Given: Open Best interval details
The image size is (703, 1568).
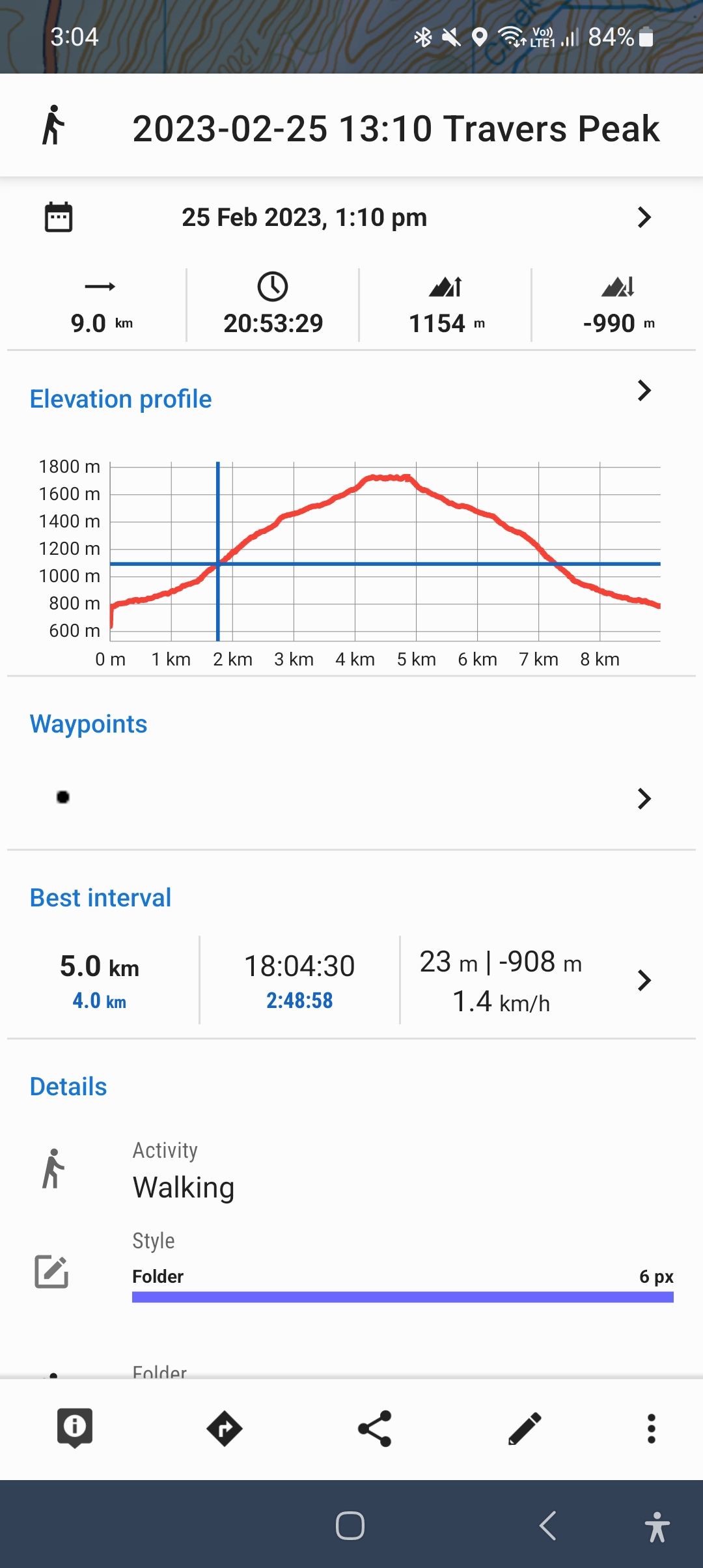Looking at the screenshot, I should pos(644,981).
